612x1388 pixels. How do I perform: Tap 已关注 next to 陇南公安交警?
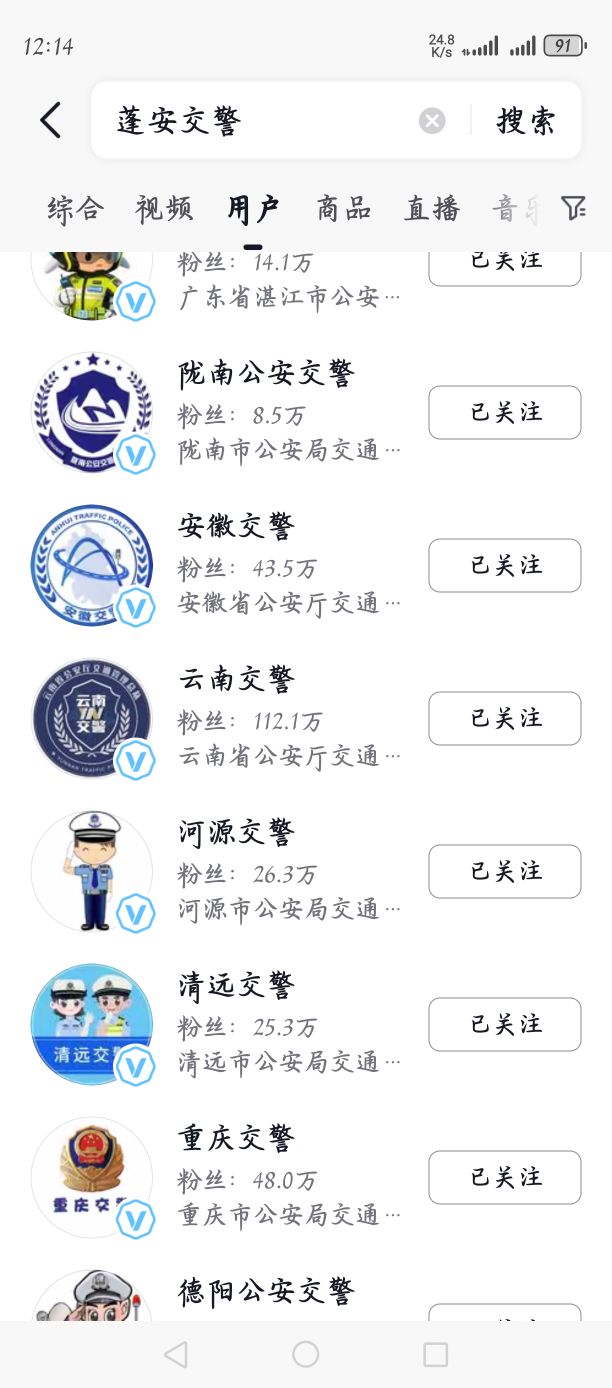tap(505, 412)
